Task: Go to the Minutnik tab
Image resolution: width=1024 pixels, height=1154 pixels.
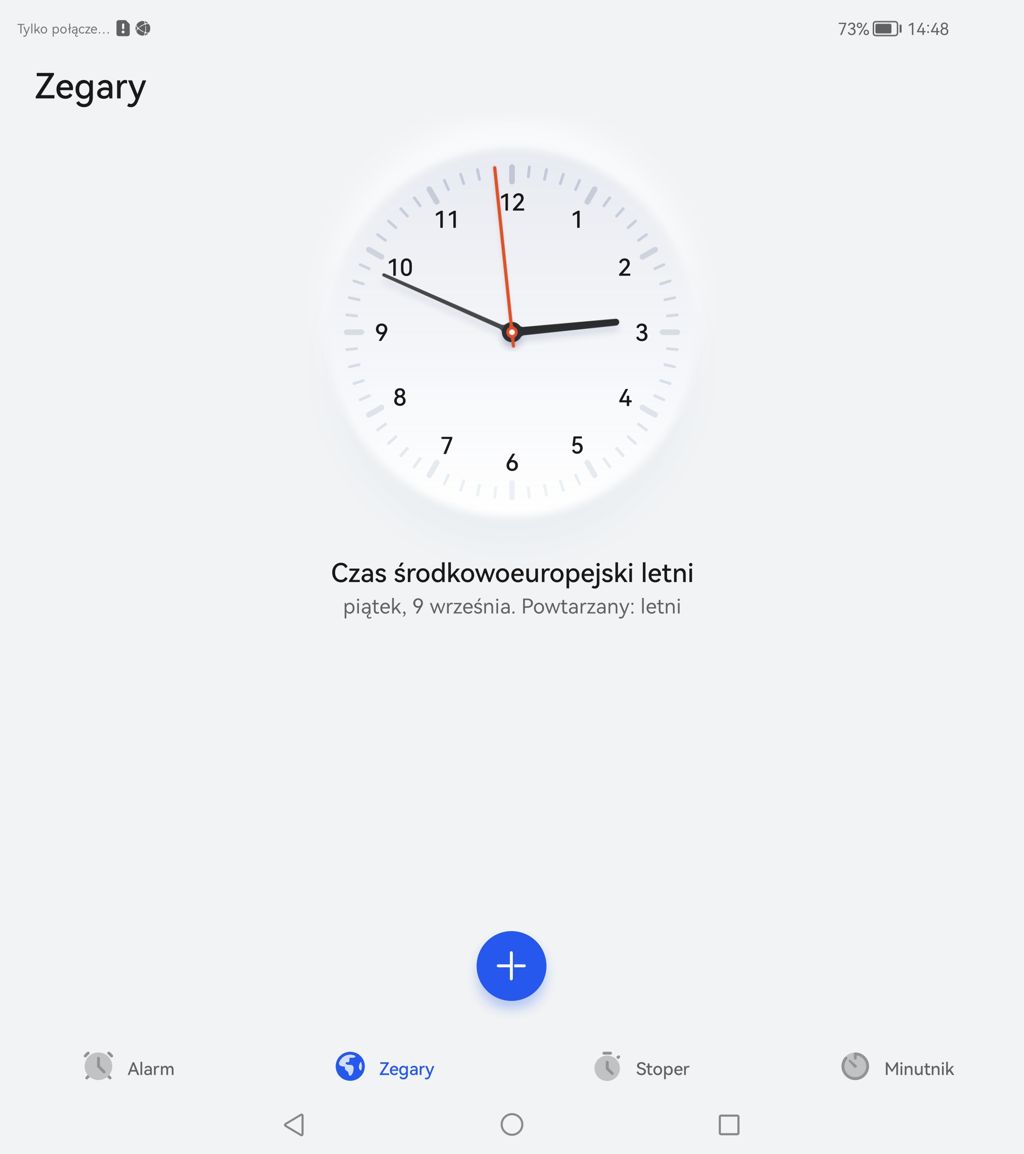Action: click(x=897, y=1067)
